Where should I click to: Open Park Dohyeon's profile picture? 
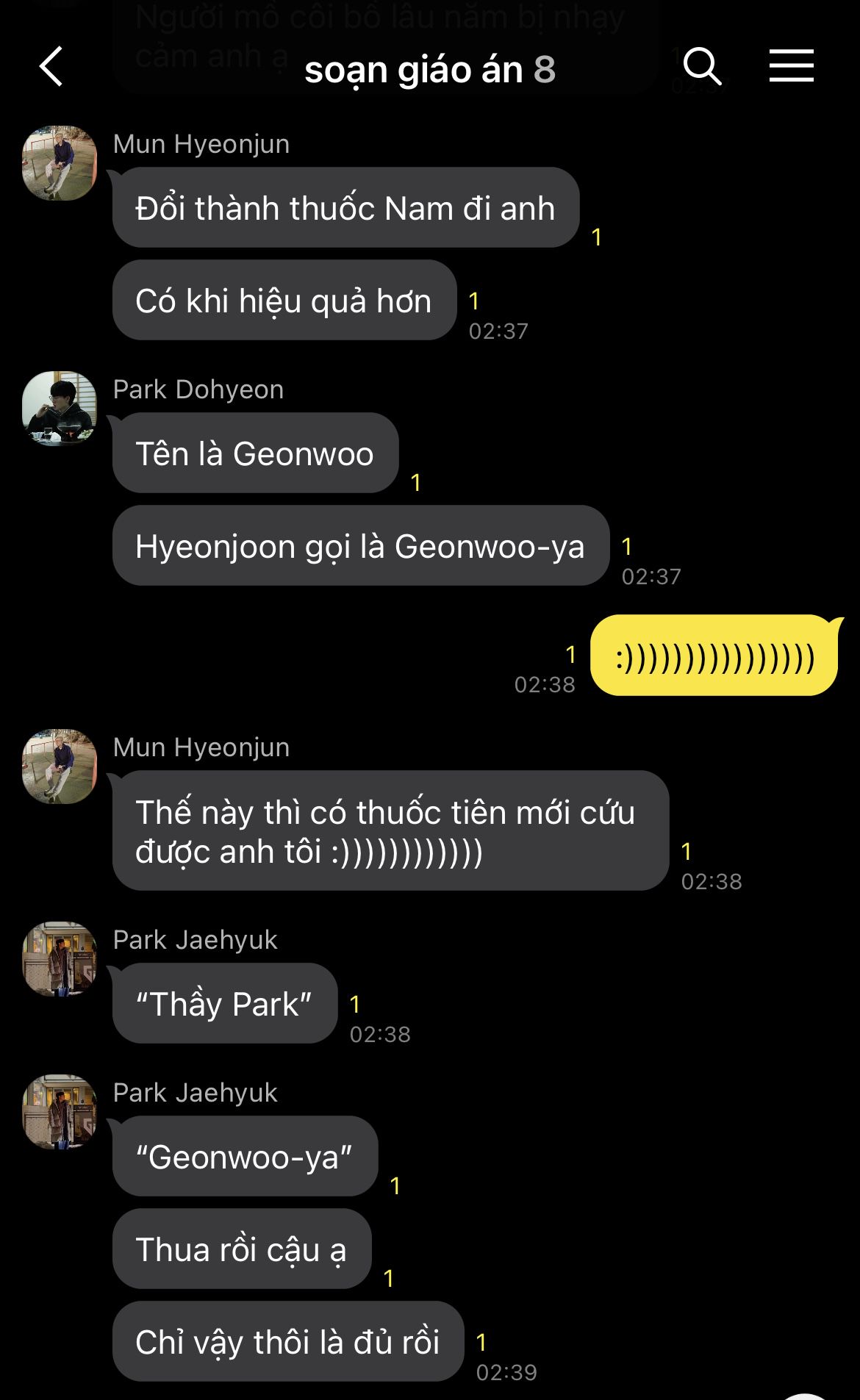[60, 408]
